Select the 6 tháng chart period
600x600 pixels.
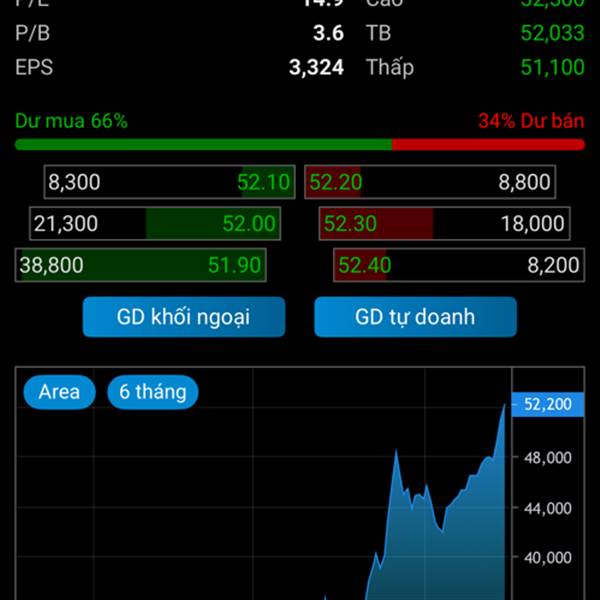click(153, 392)
